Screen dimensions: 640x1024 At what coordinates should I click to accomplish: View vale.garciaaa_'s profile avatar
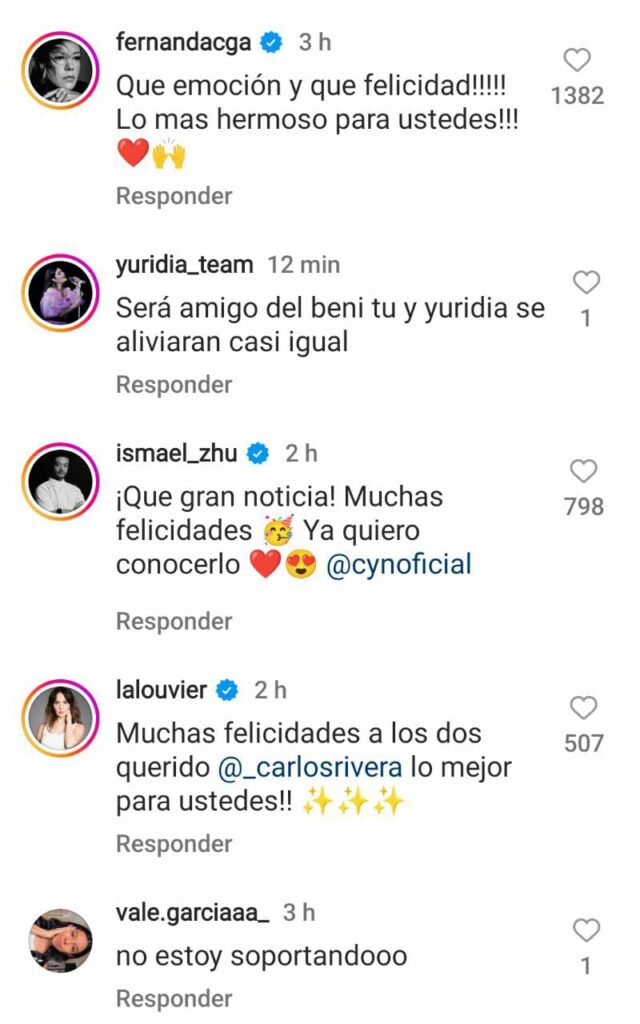[x=60, y=941]
